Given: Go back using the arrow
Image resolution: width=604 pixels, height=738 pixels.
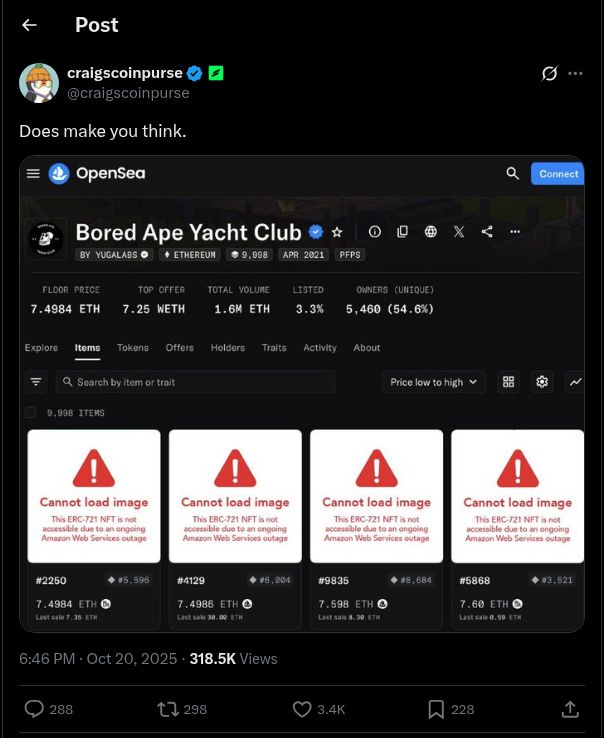Looking at the screenshot, I should pyautogui.click(x=29, y=25).
